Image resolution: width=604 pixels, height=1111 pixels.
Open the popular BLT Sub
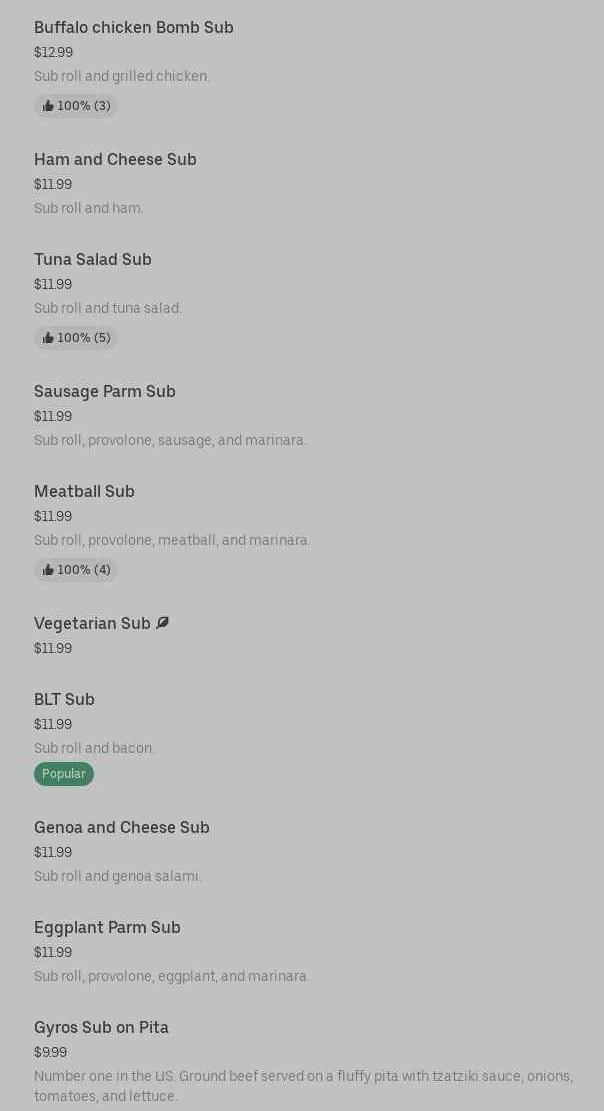tap(64, 700)
